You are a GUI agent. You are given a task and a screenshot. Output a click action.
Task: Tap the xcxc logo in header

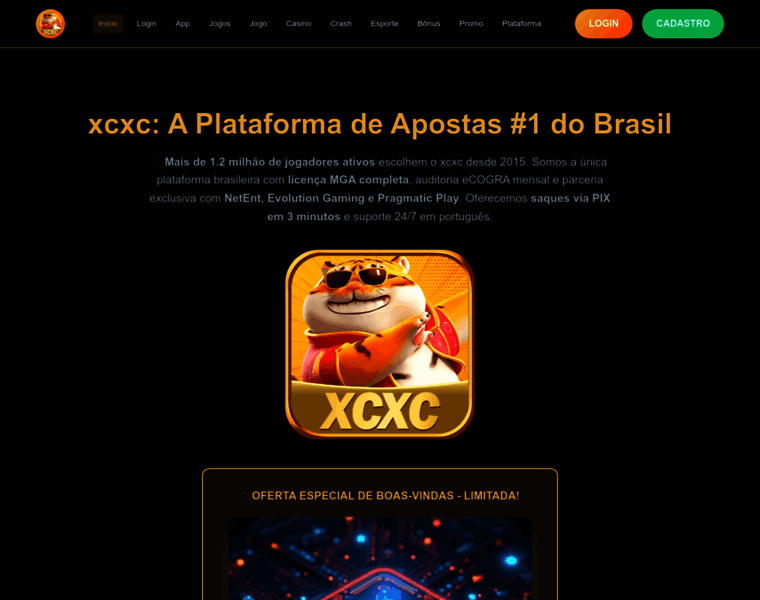click(50, 23)
